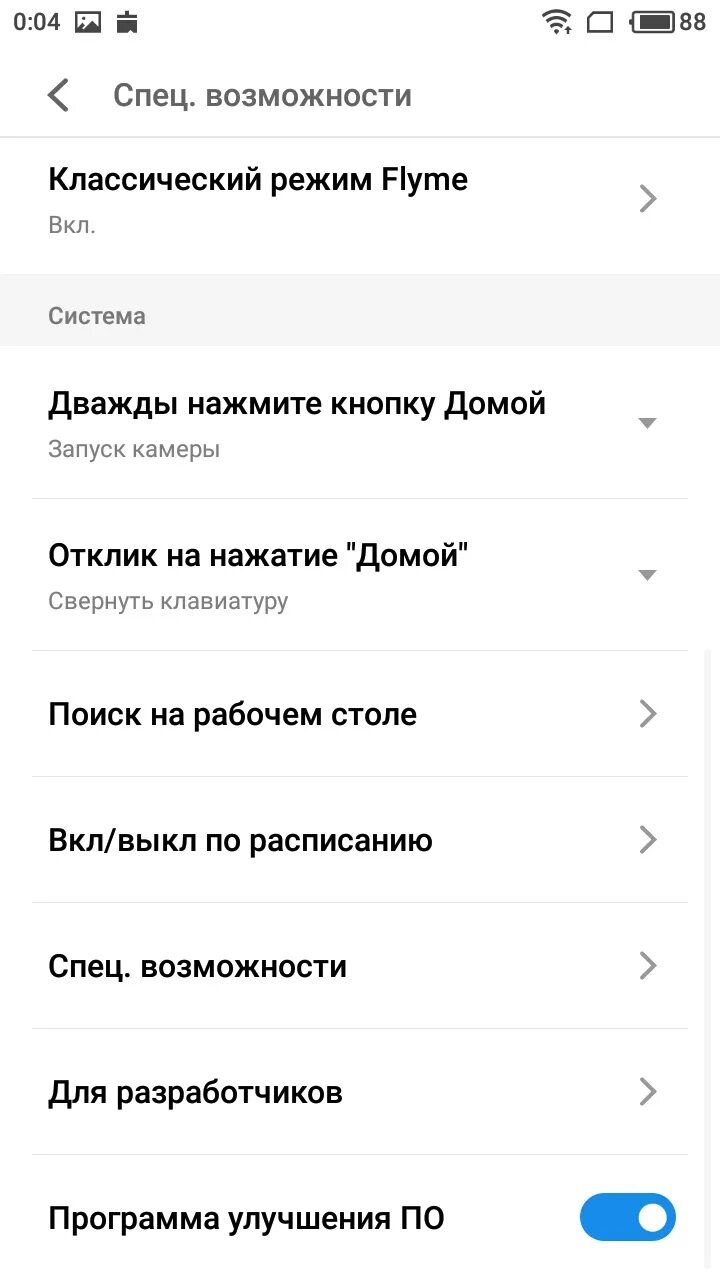Screen dimensions: 720x1280
Task: Open Для разработчиков options
Action: [x=360, y=1092]
